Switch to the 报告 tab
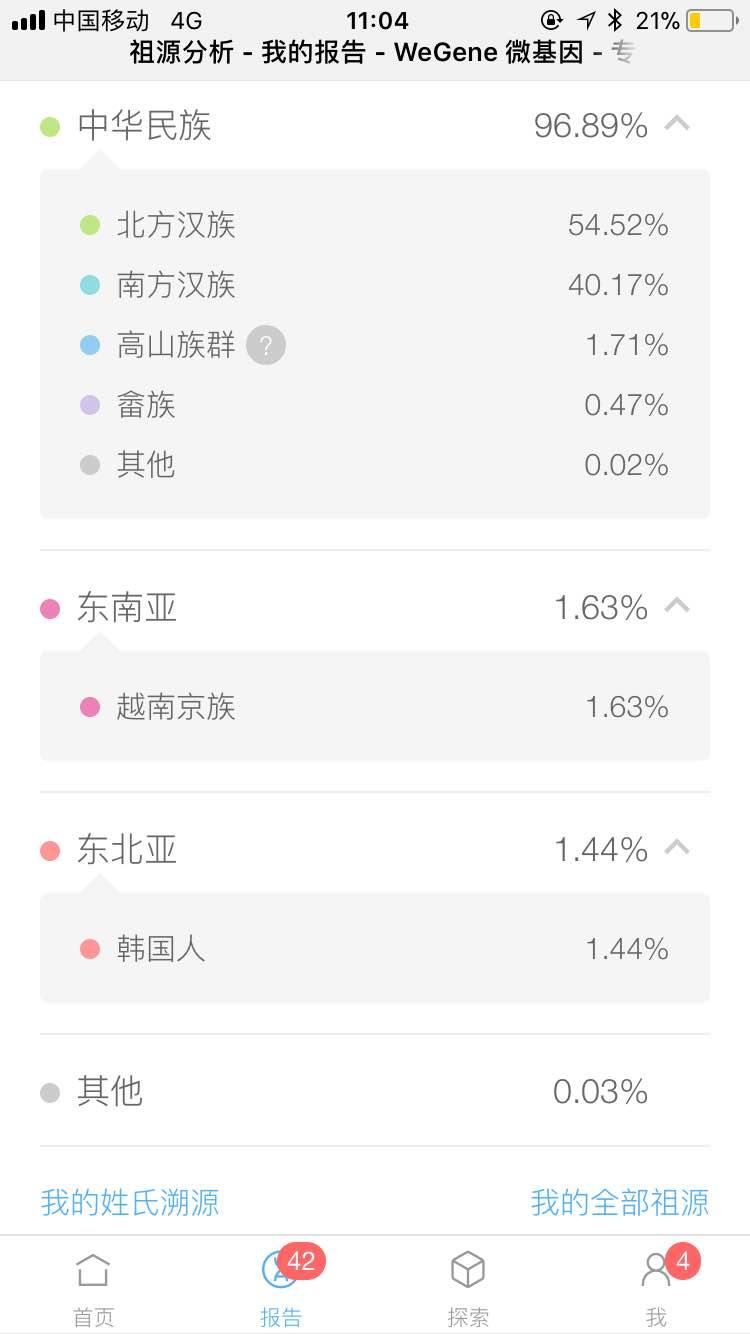Screen dimensions: 750x1334 (x=280, y=1285)
